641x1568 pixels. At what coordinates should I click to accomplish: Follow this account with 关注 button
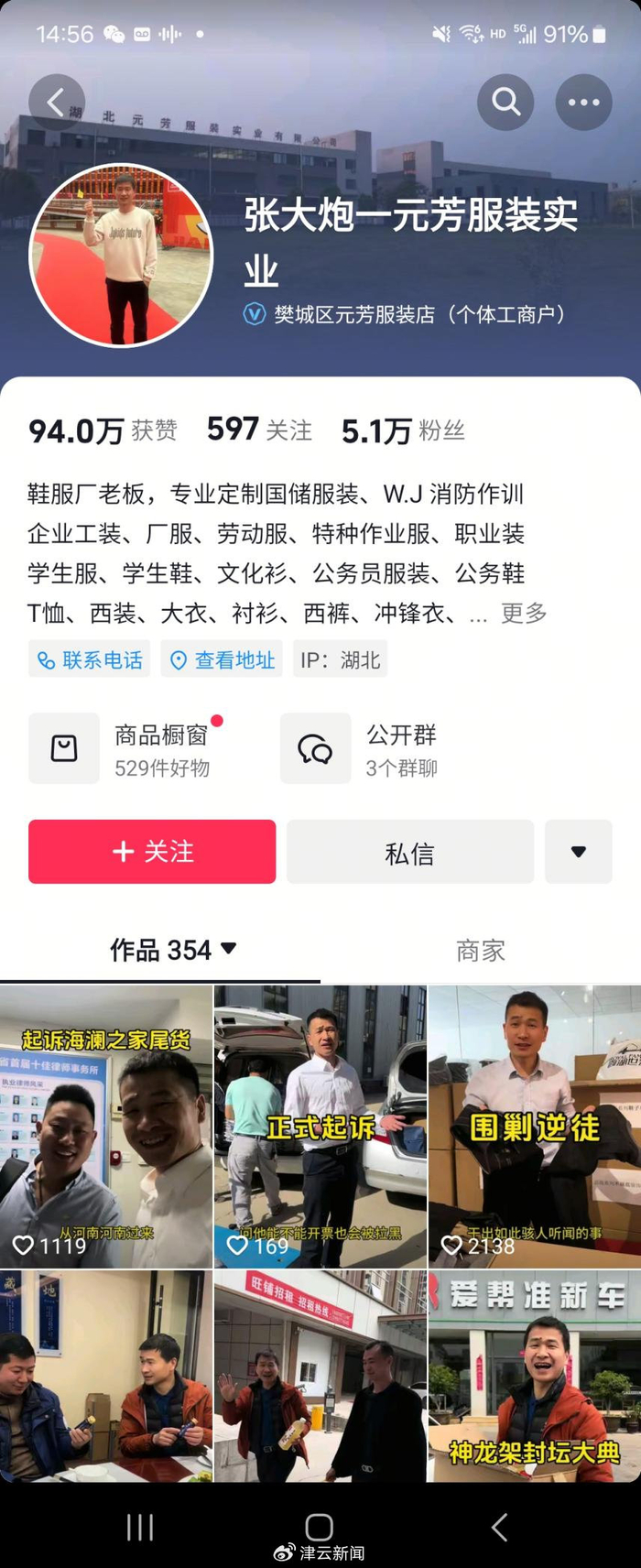click(152, 852)
